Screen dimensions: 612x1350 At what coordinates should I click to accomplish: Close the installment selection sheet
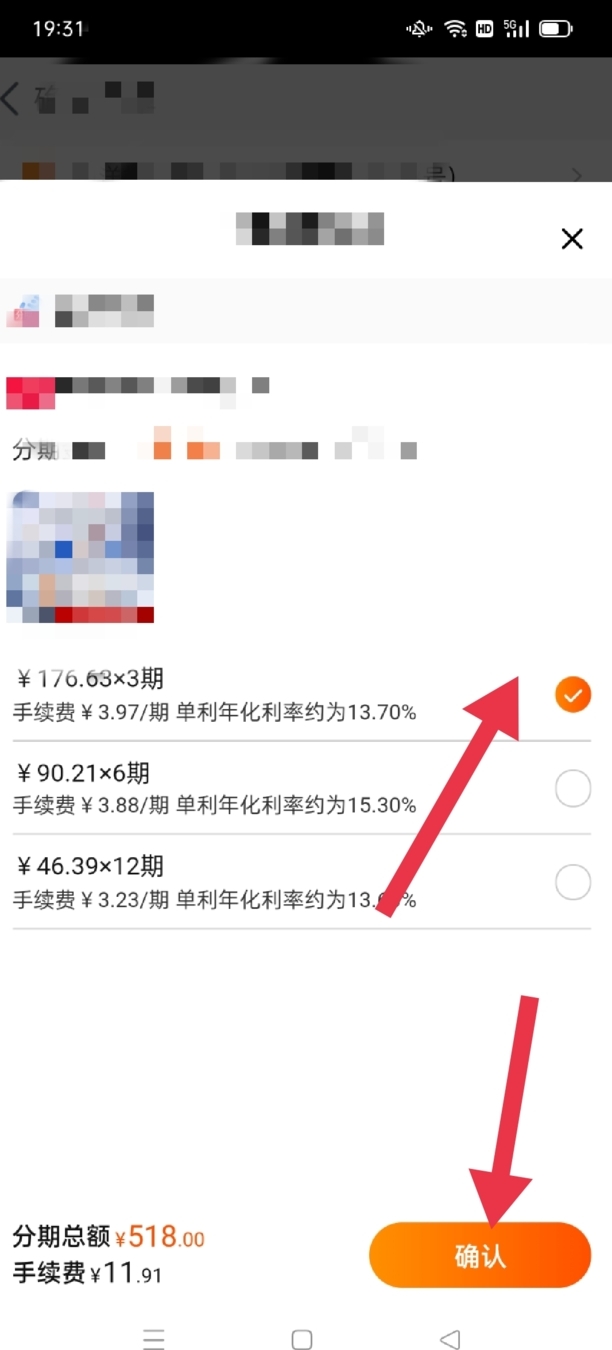pos(572,238)
